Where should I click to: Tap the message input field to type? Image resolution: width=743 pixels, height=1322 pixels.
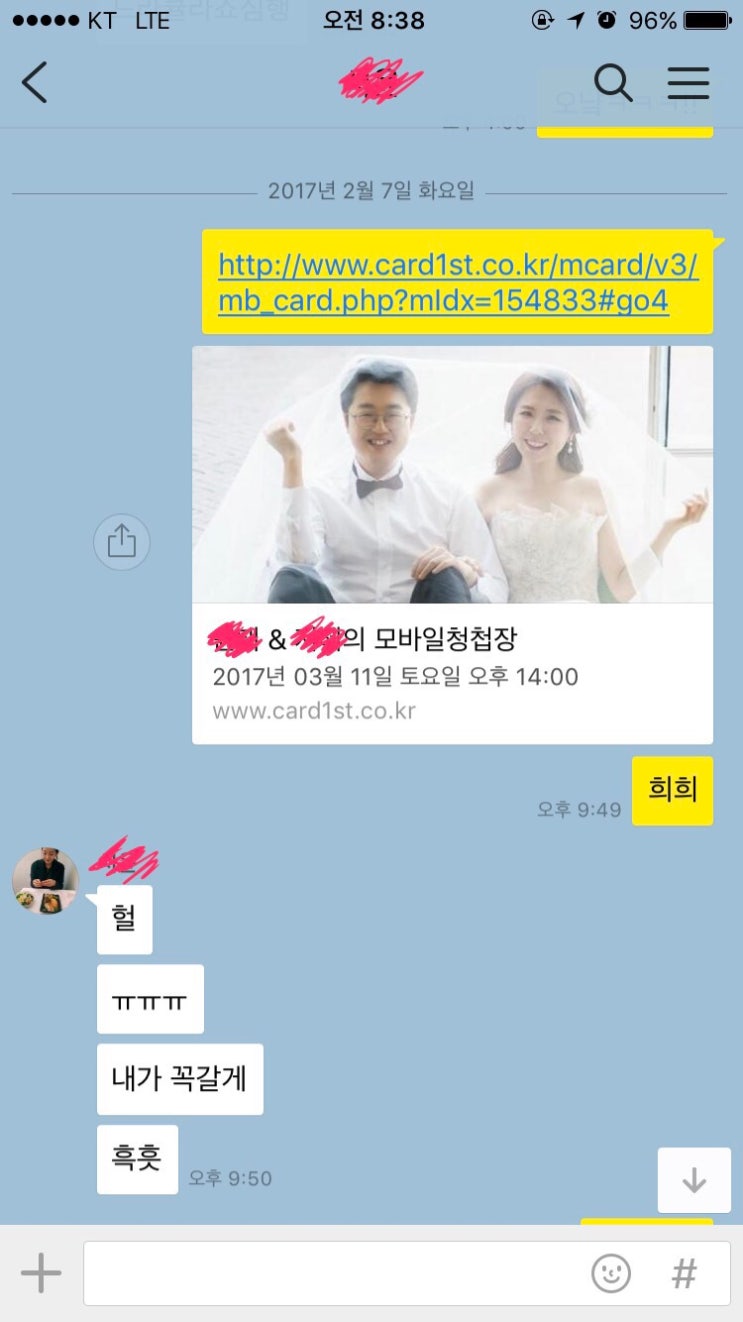pos(330,1274)
